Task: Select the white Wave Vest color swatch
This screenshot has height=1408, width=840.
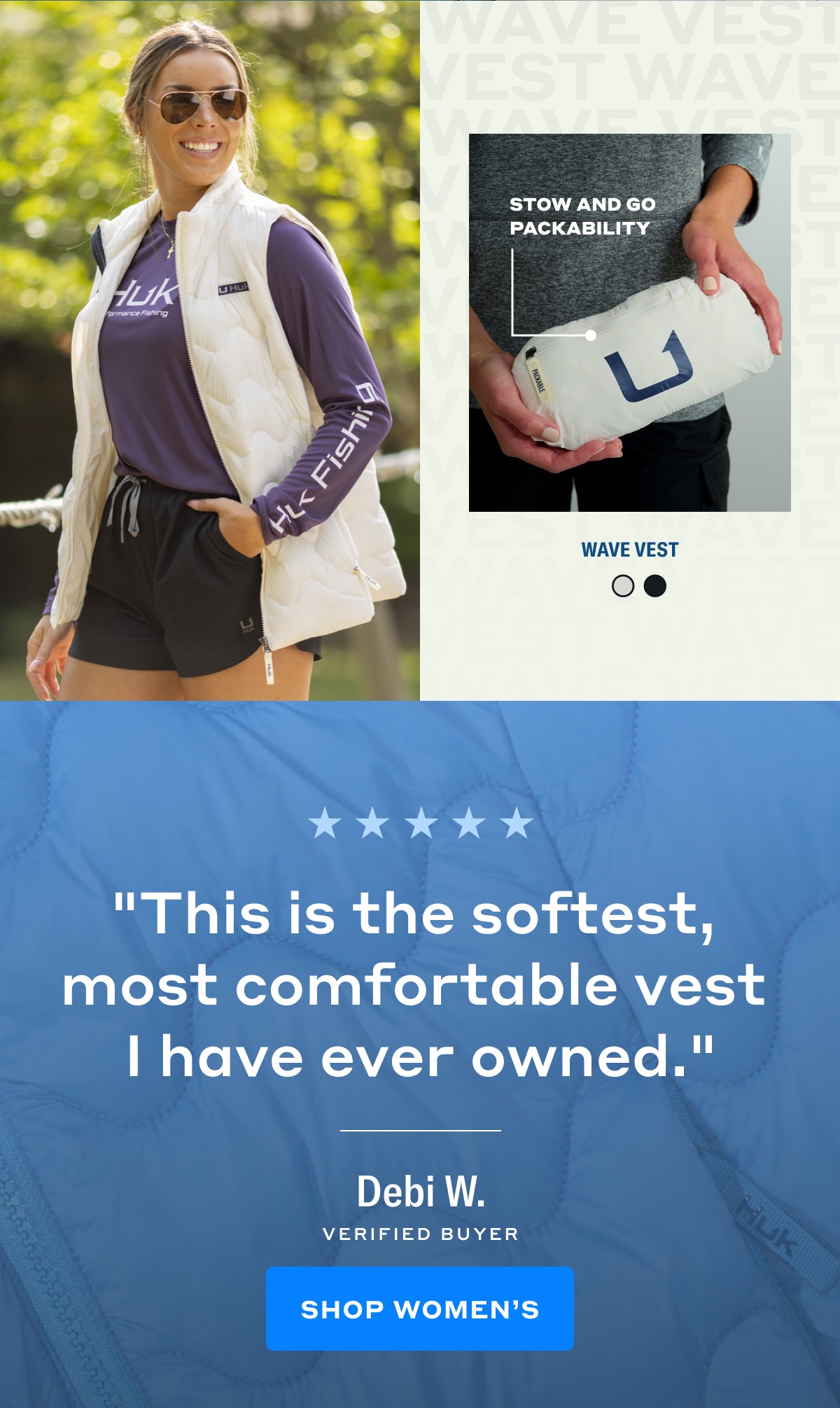Action: pyautogui.click(x=622, y=586)
